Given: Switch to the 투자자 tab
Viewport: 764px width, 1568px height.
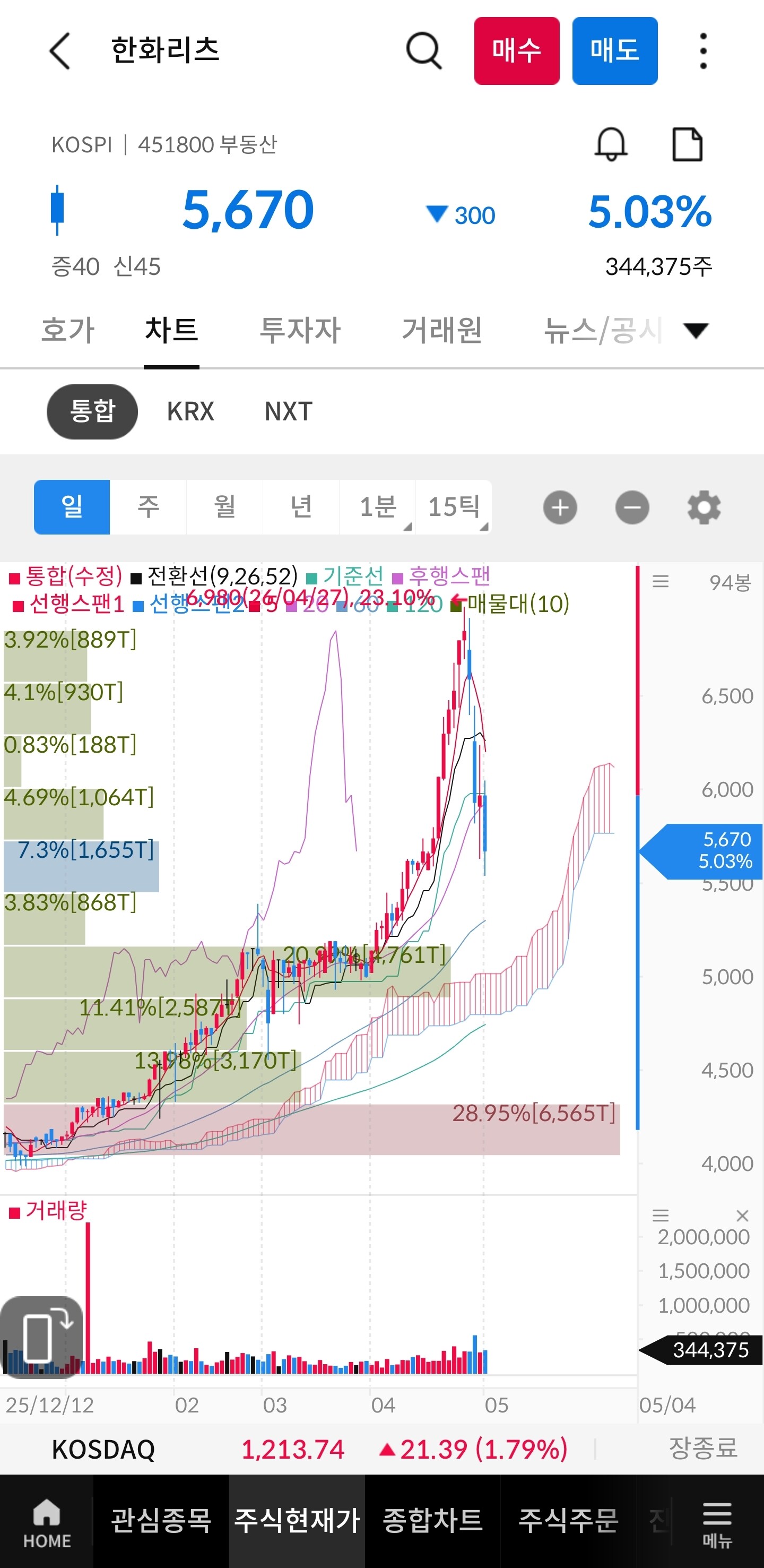Looking at the screenshot, I should 300,329.
